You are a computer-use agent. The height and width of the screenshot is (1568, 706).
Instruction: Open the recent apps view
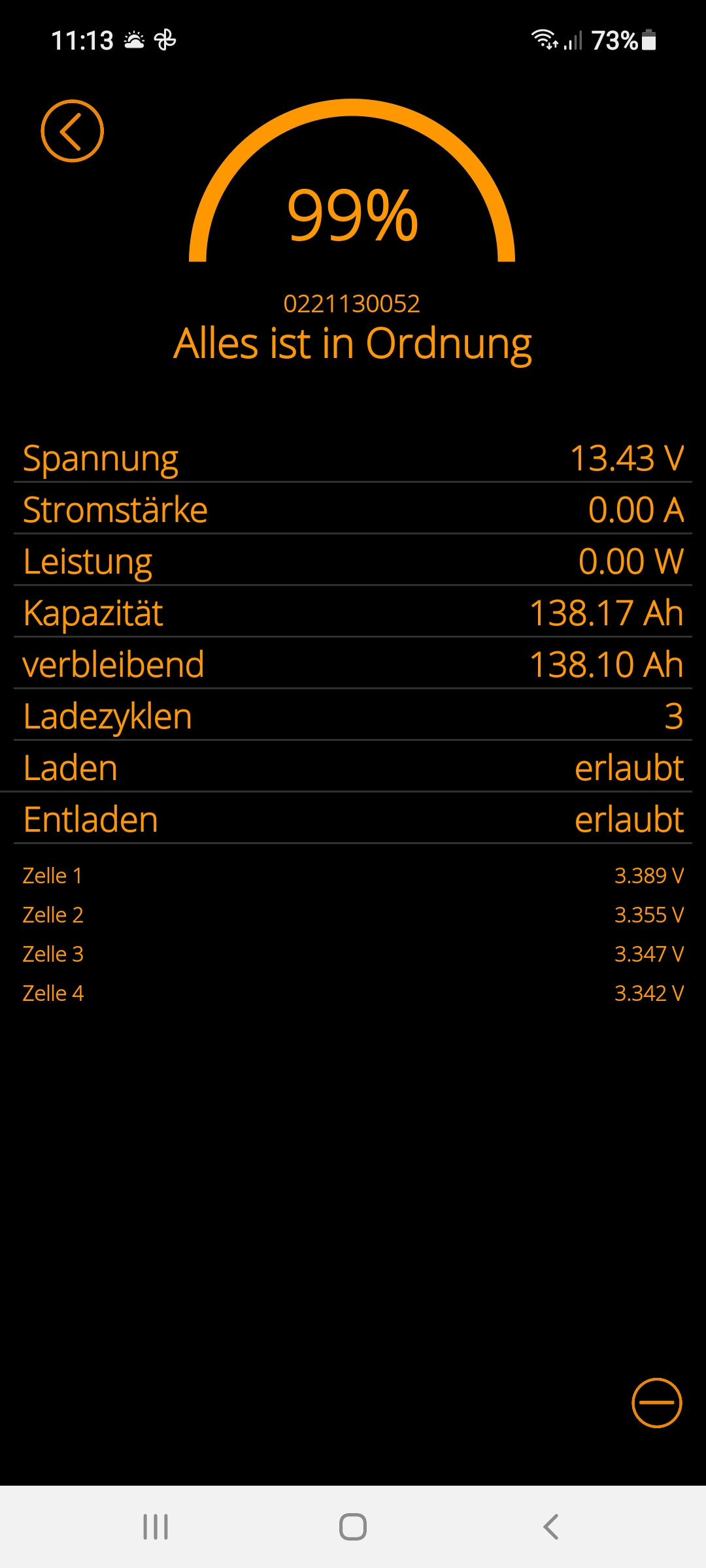point(156,1527)
